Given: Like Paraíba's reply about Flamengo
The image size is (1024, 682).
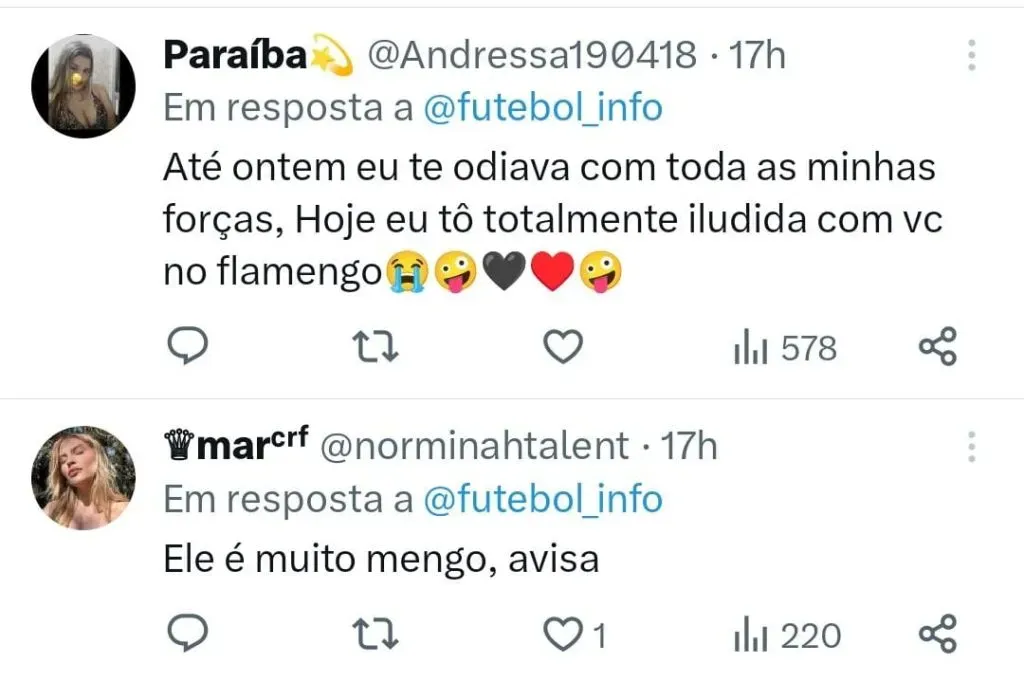Looking at the screenshot, I should click(x=562, y=347).
